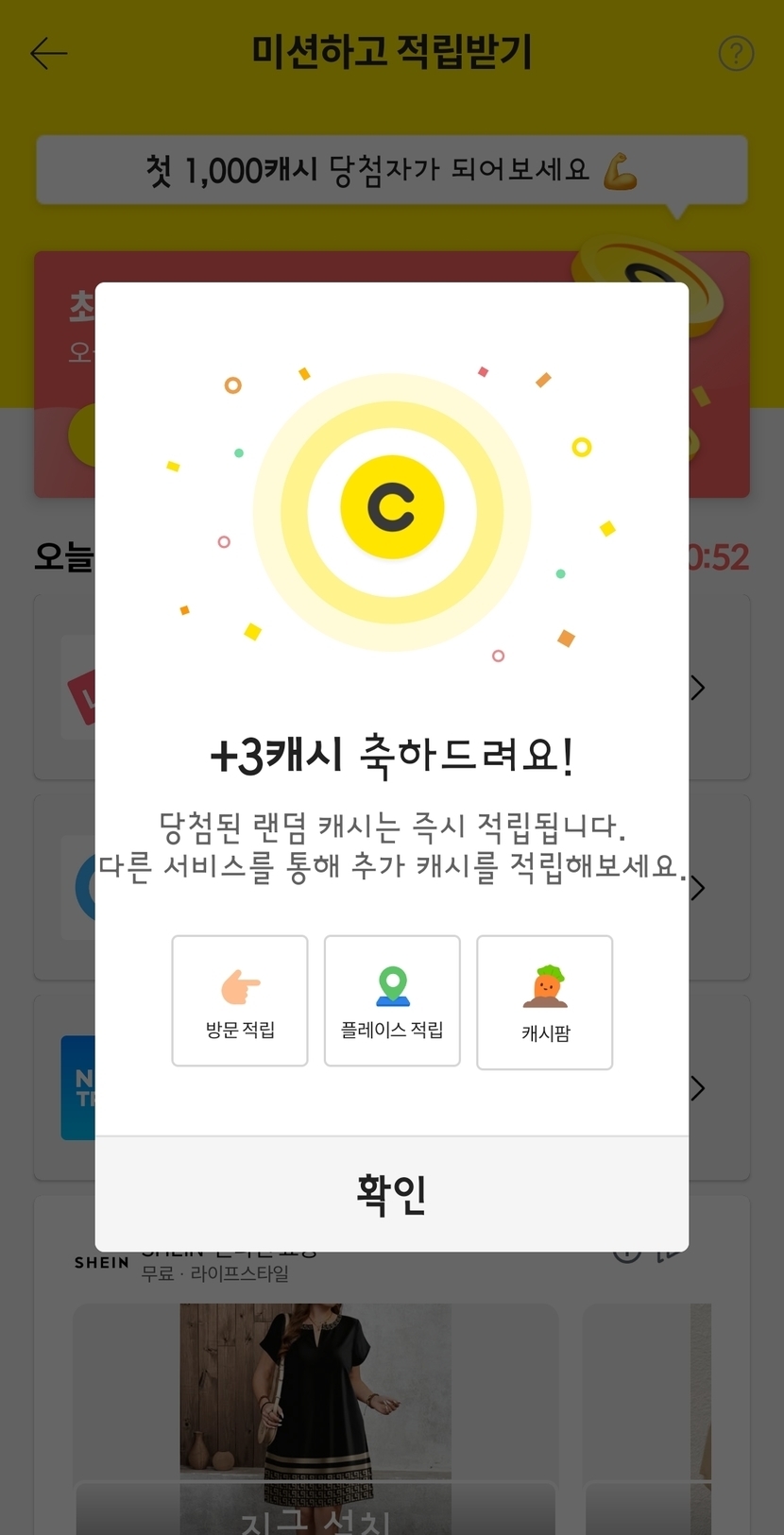Image resolution: width=784 pixels, height=1535 pixels.
Task: Confirm the dialog with 확인
Action: coord(391,1194)
